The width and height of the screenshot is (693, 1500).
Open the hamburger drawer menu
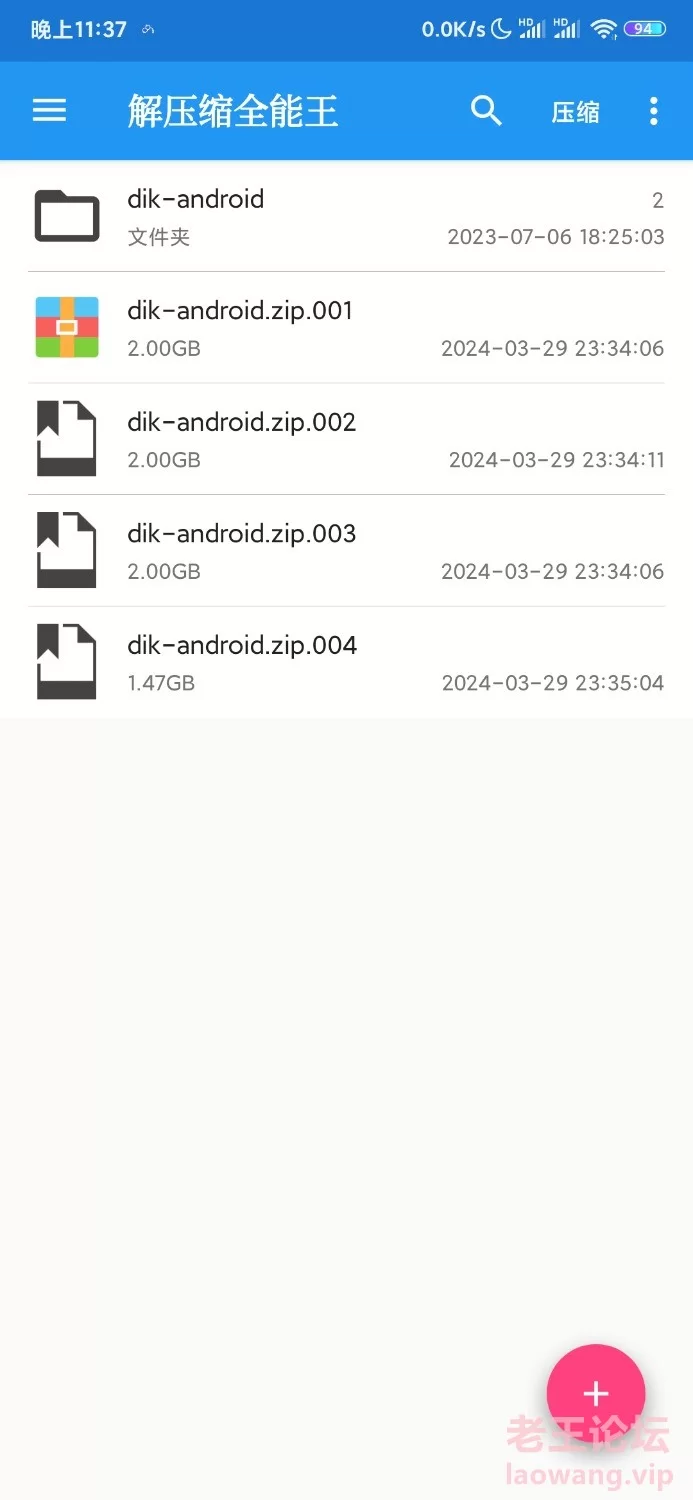49,111
